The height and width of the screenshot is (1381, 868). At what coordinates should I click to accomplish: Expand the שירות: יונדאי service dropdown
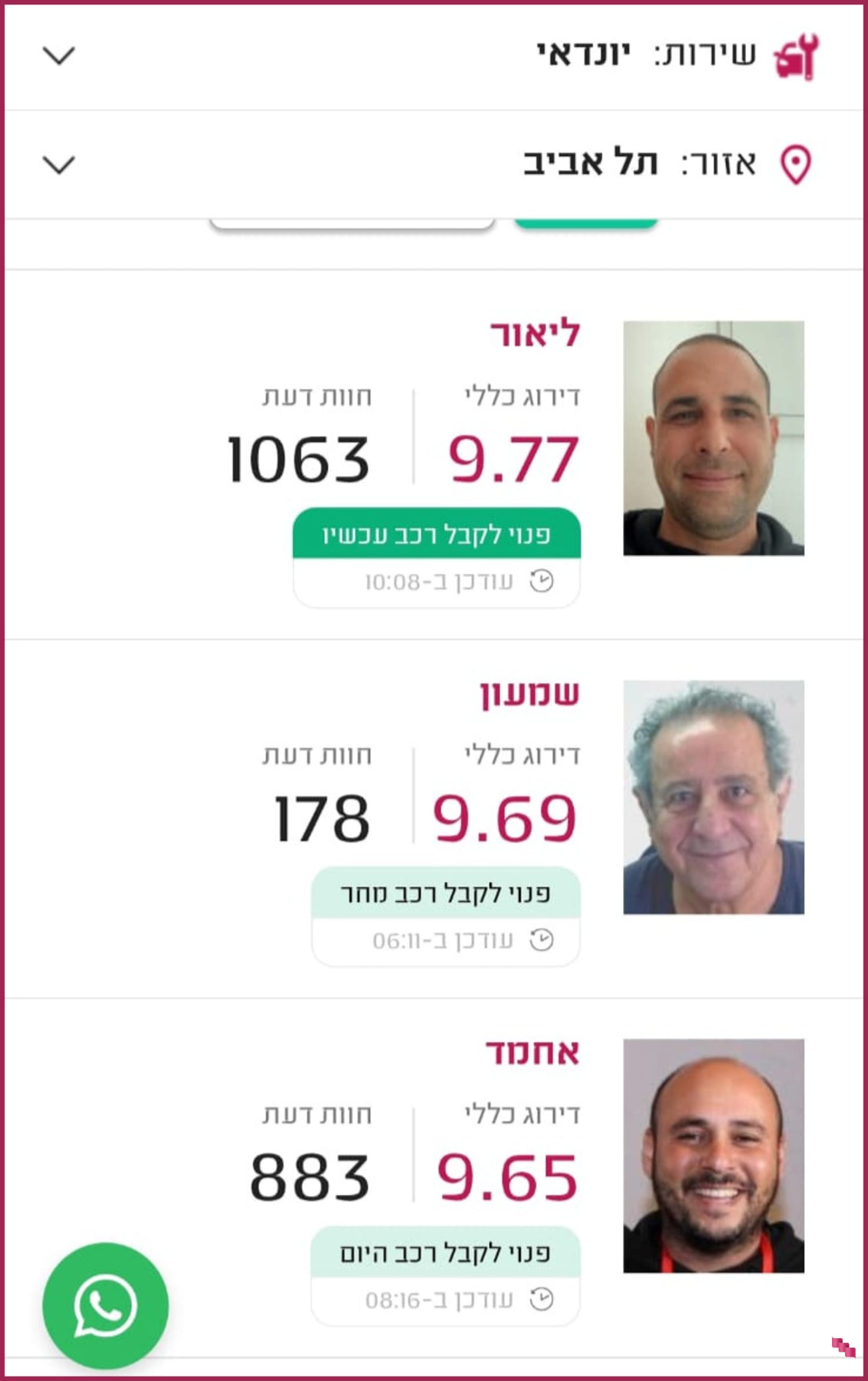click(x=433, y=56)
